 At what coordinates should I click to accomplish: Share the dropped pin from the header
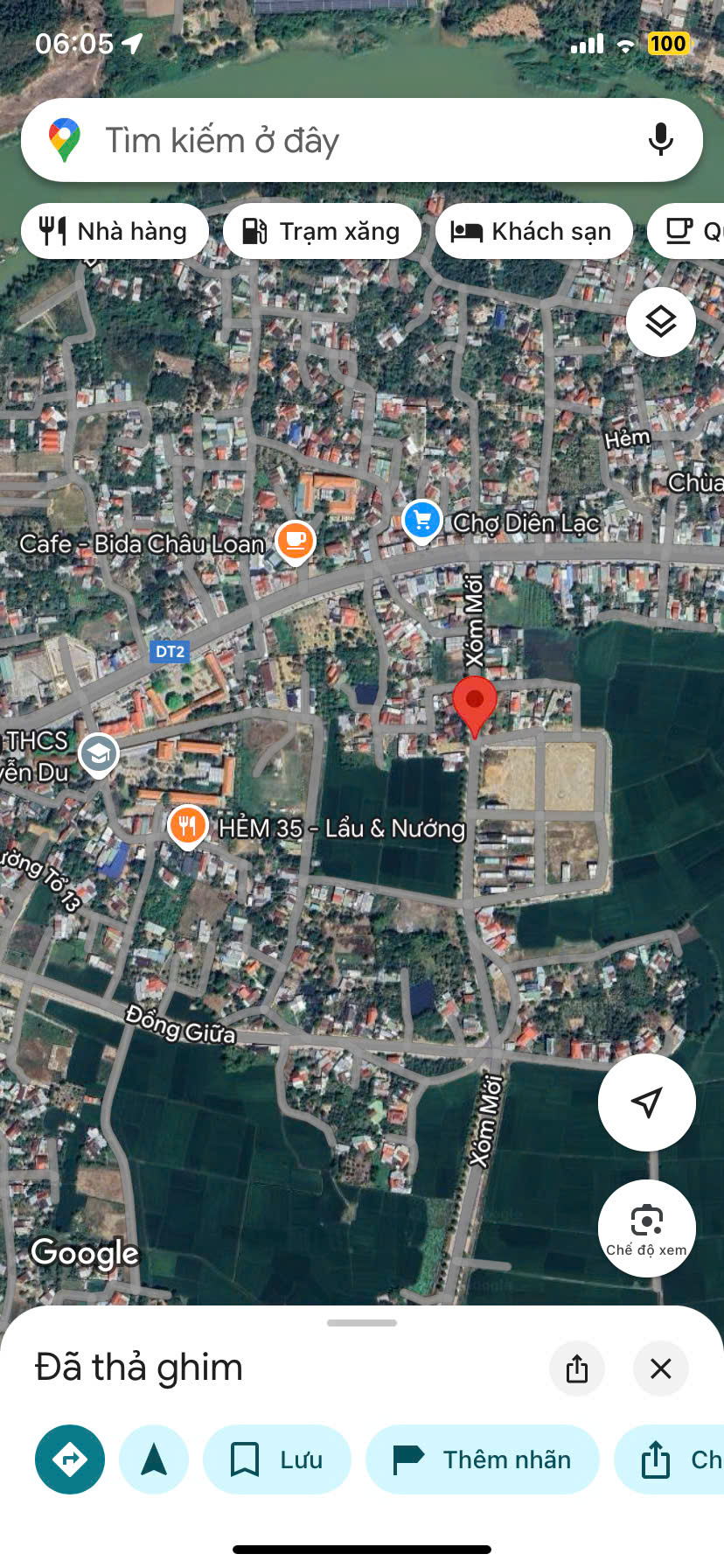point(577,1368)
